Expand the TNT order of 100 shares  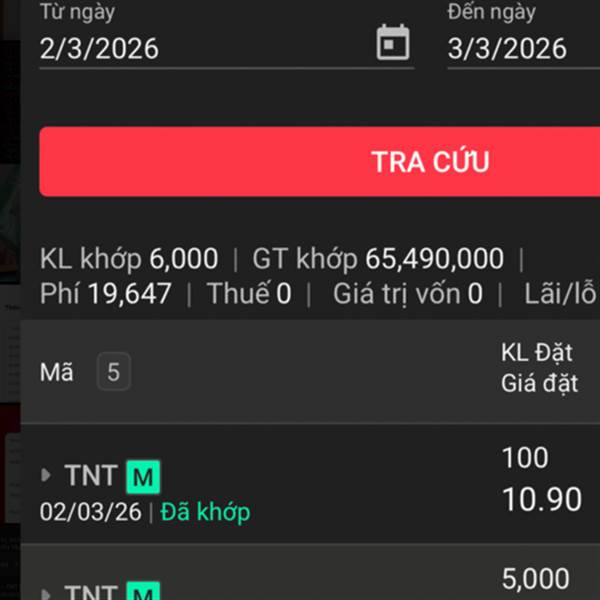46,475
